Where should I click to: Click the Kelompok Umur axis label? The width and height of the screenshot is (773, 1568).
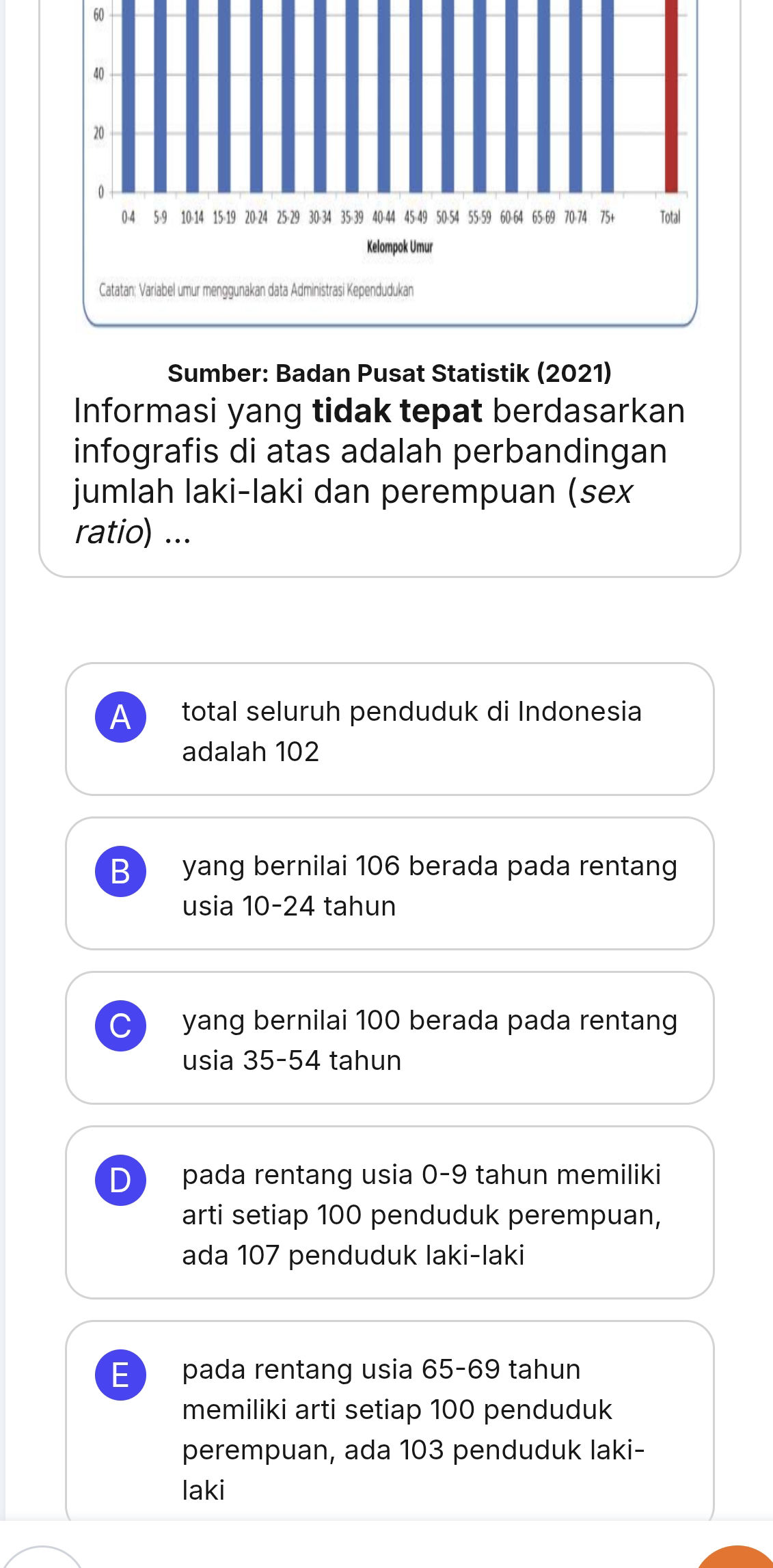coord(401,246)
